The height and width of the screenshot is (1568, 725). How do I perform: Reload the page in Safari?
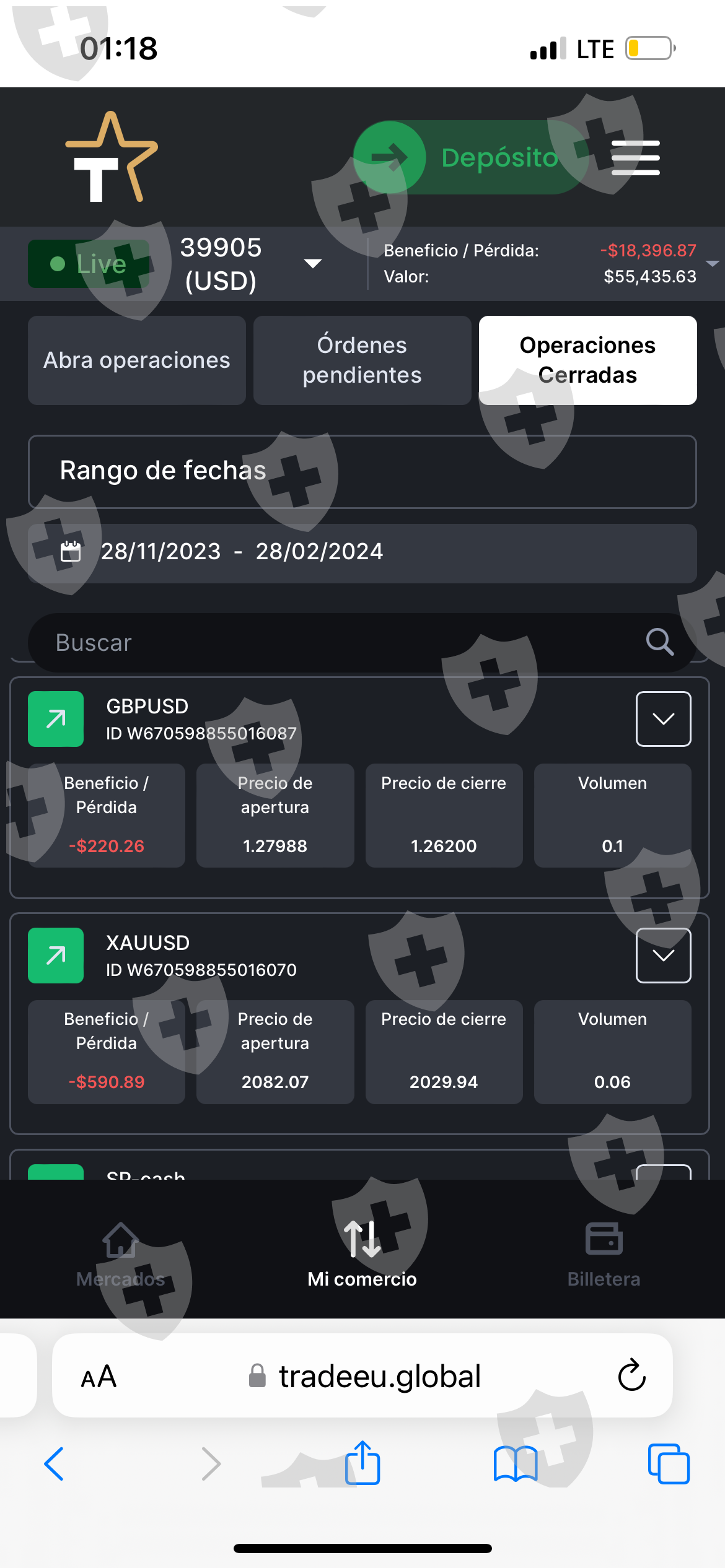click(632, 1375)
